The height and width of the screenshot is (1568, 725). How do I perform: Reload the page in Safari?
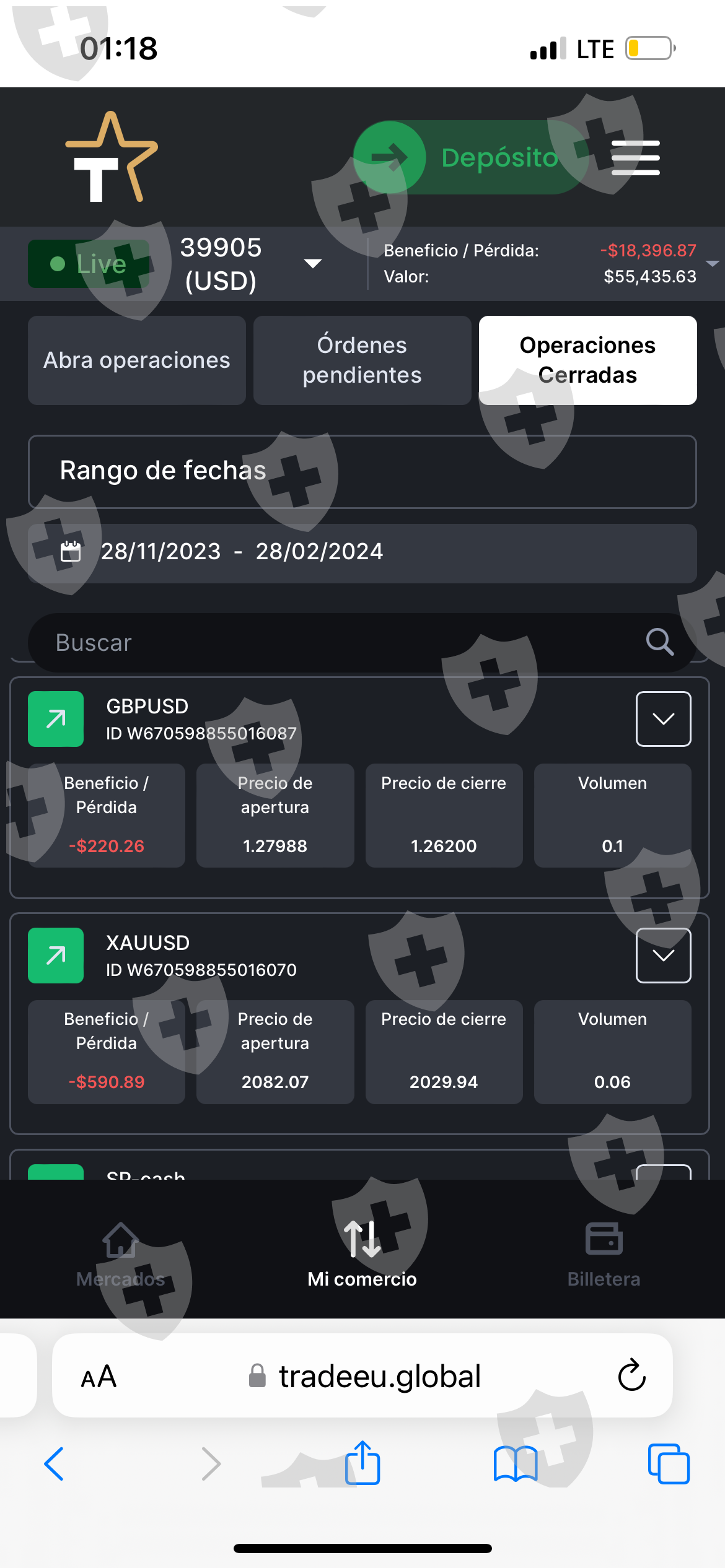click(632, 1375)
